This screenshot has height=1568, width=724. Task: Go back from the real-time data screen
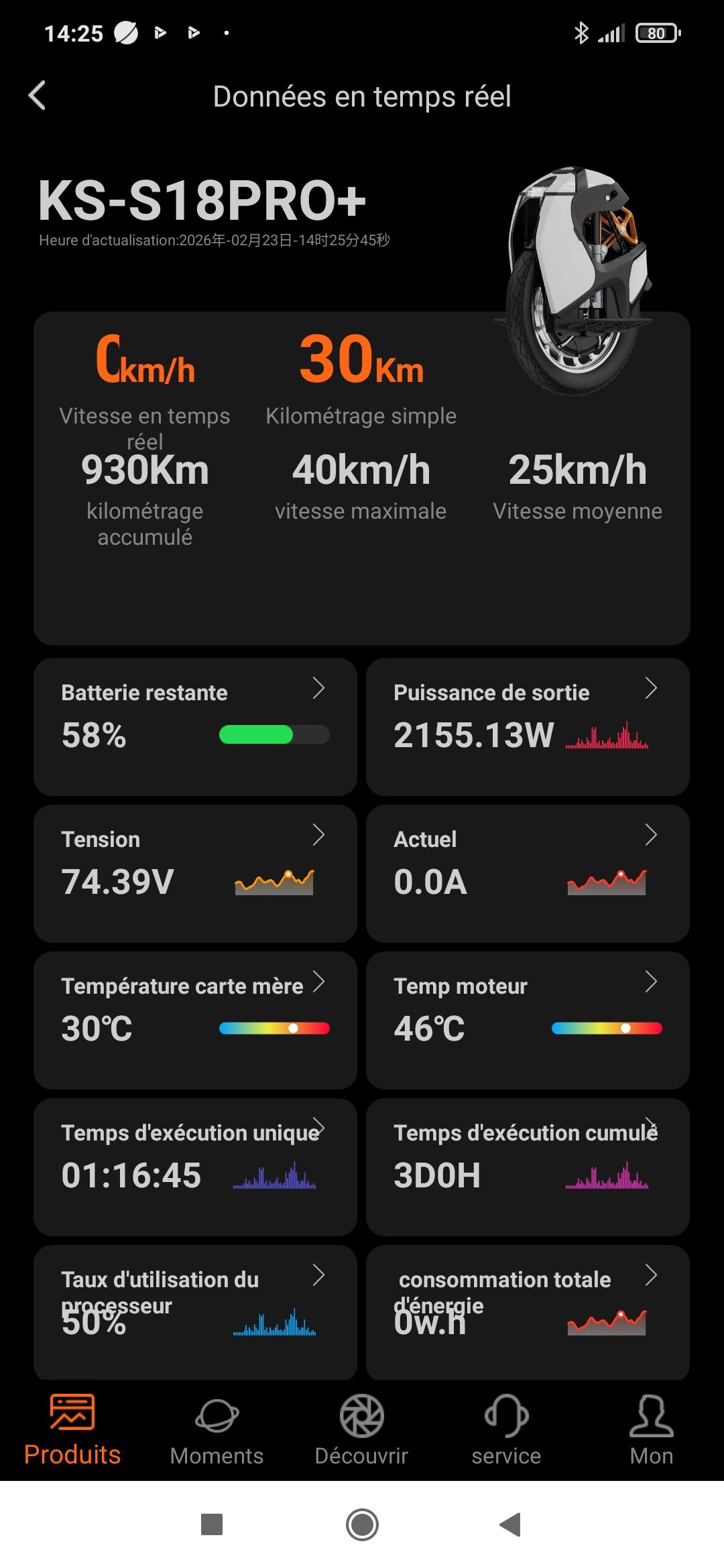38,96
